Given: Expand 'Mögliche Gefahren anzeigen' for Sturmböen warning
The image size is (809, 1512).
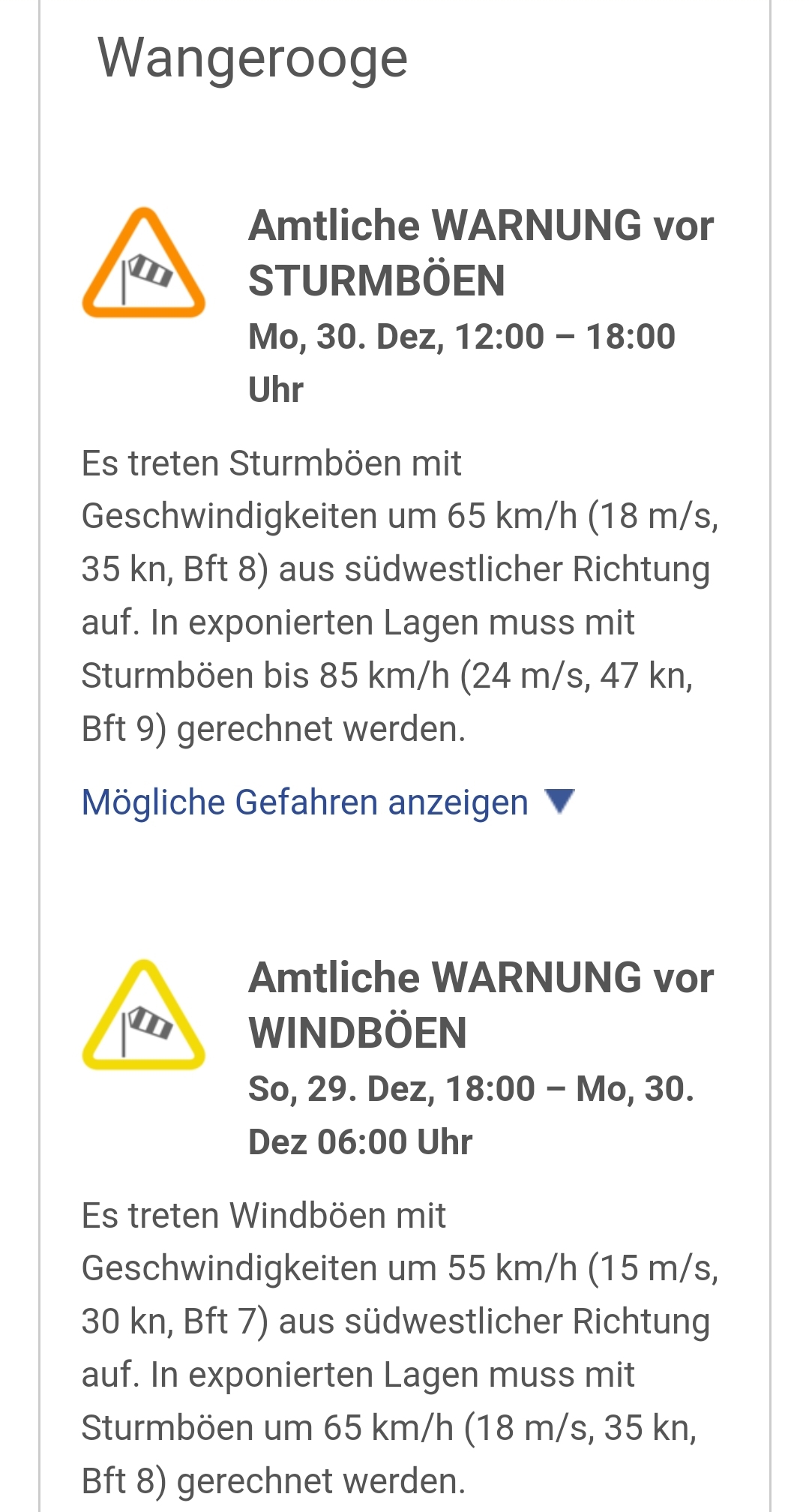Looking at the screenshot, I should (x=327, y=802).
